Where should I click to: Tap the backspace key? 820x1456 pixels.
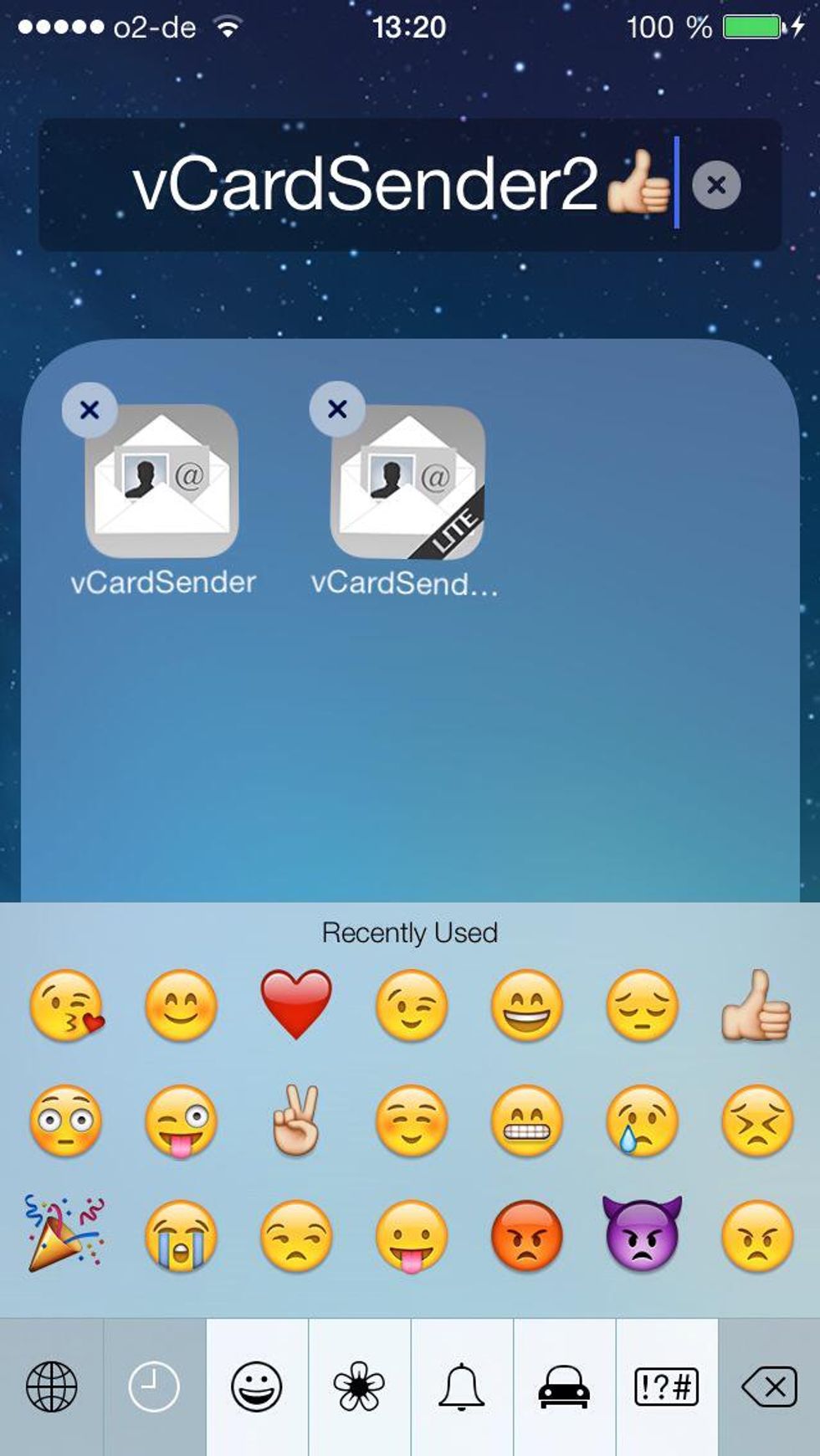(768, 1387)
